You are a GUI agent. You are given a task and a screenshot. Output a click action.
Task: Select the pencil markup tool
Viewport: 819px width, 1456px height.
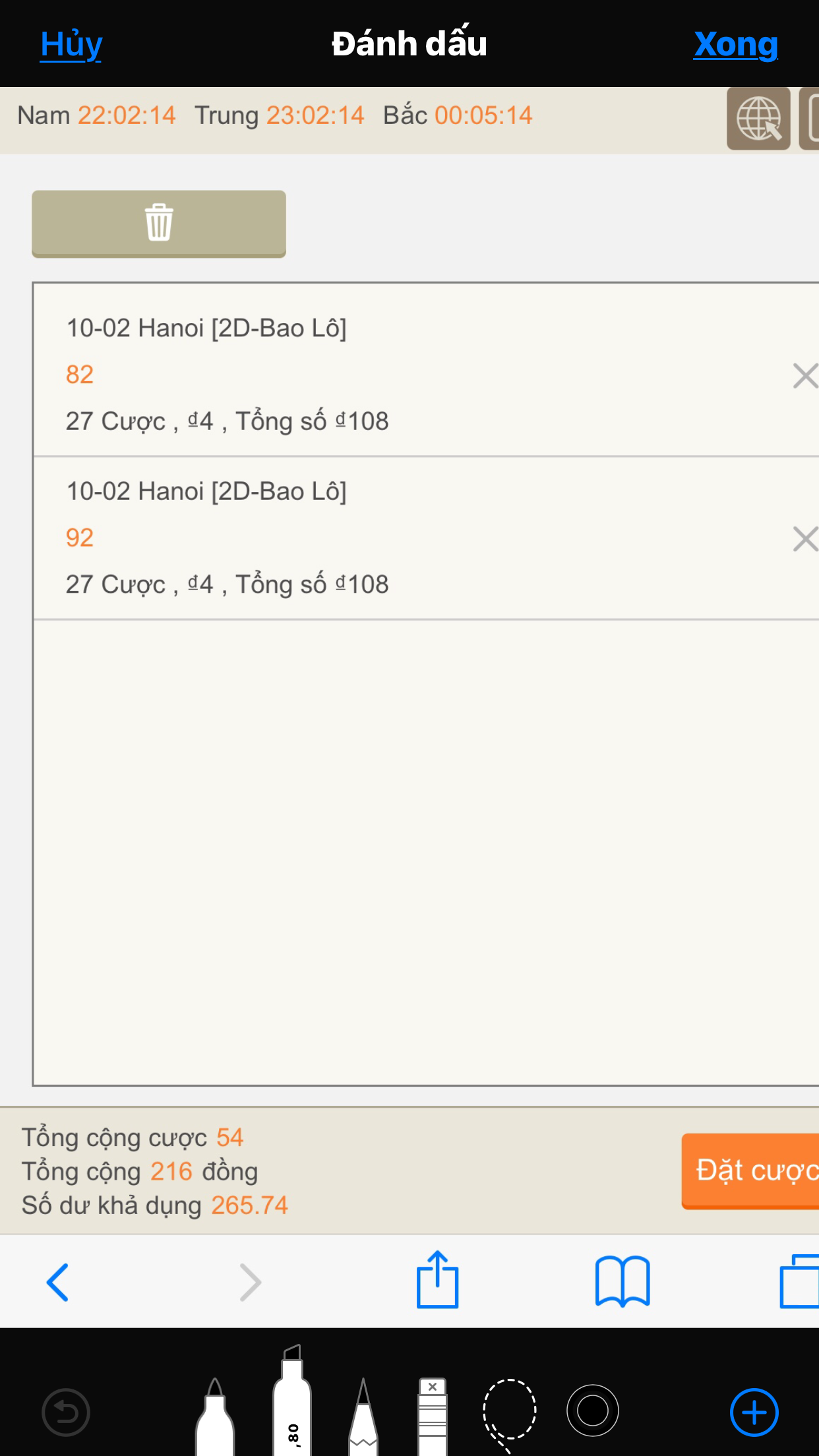[363, 1416]
